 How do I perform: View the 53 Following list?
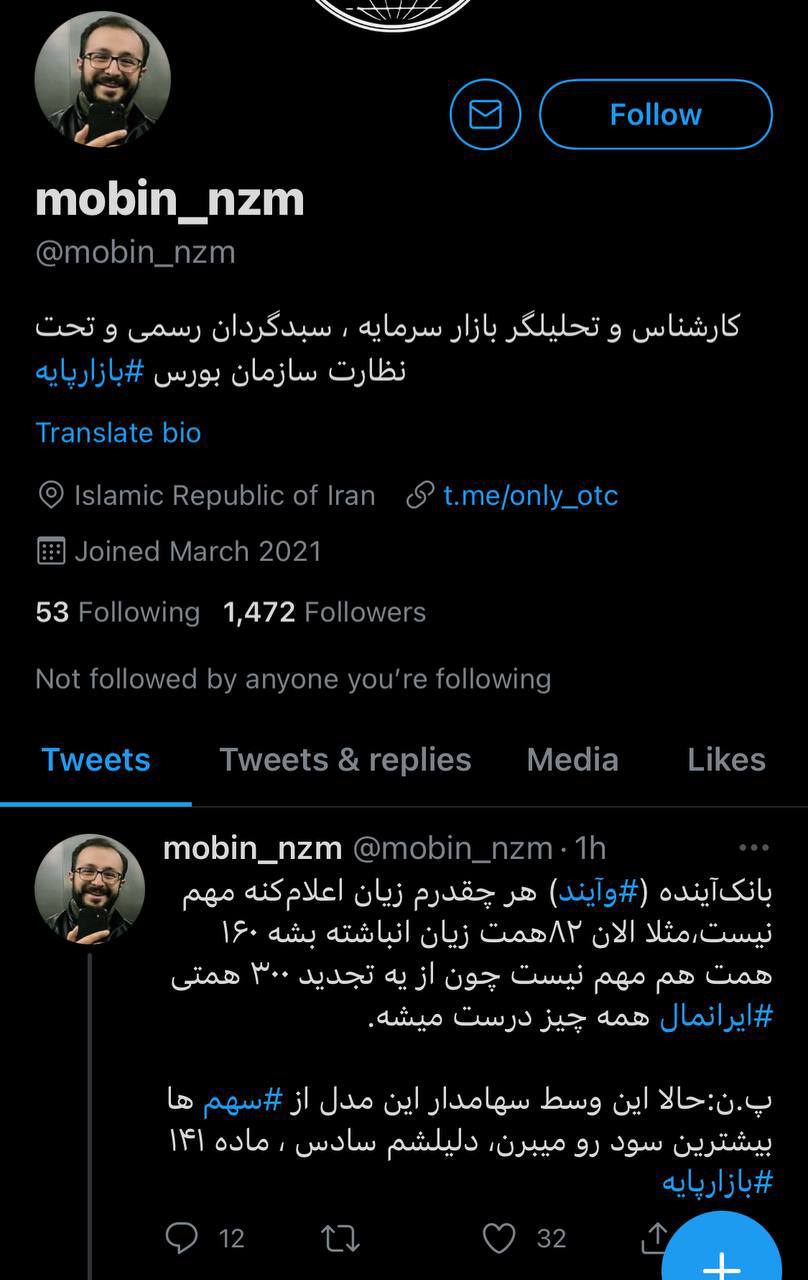point(118,612)
